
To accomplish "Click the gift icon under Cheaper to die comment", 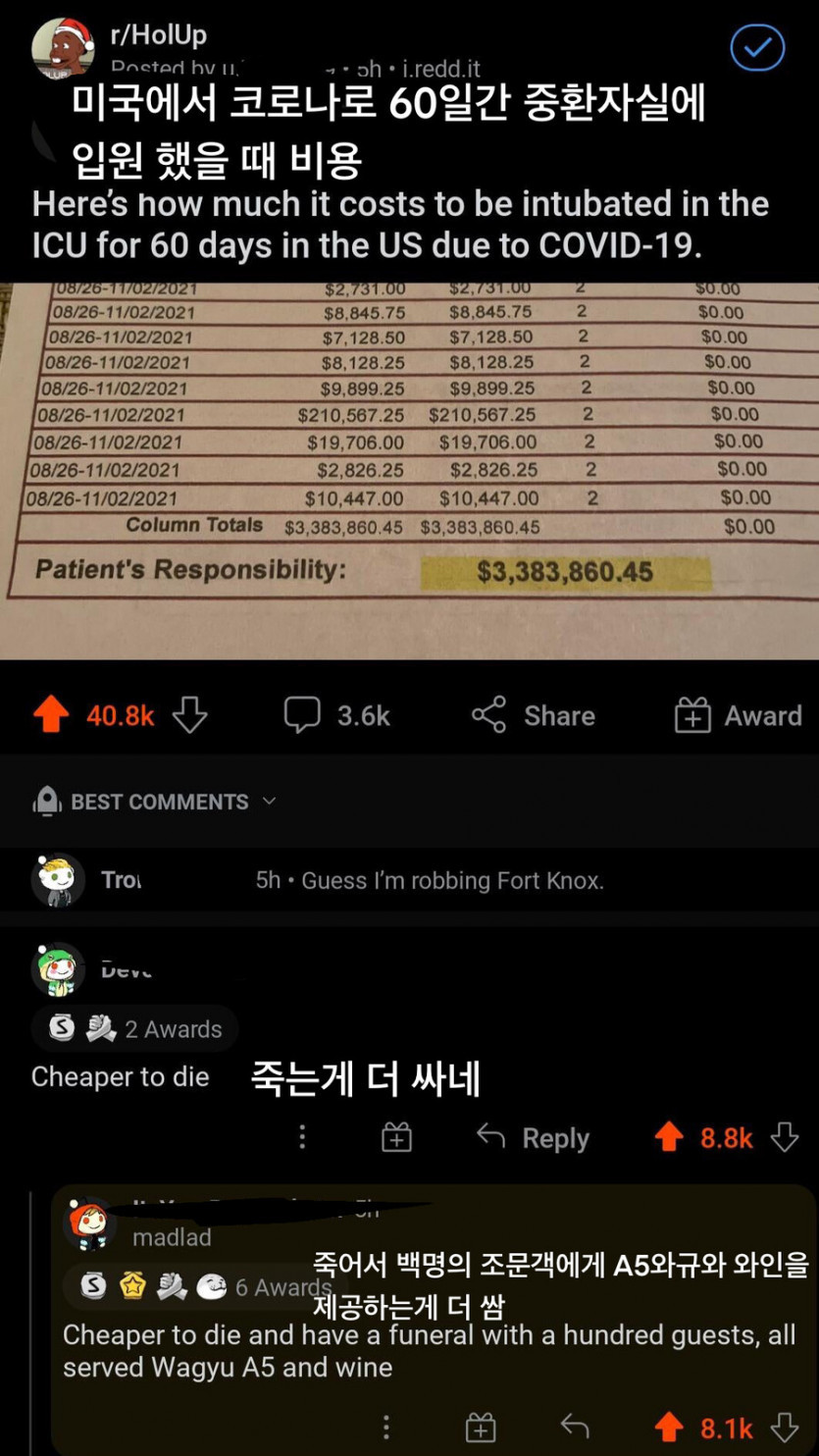I will tap(396, 1137).
